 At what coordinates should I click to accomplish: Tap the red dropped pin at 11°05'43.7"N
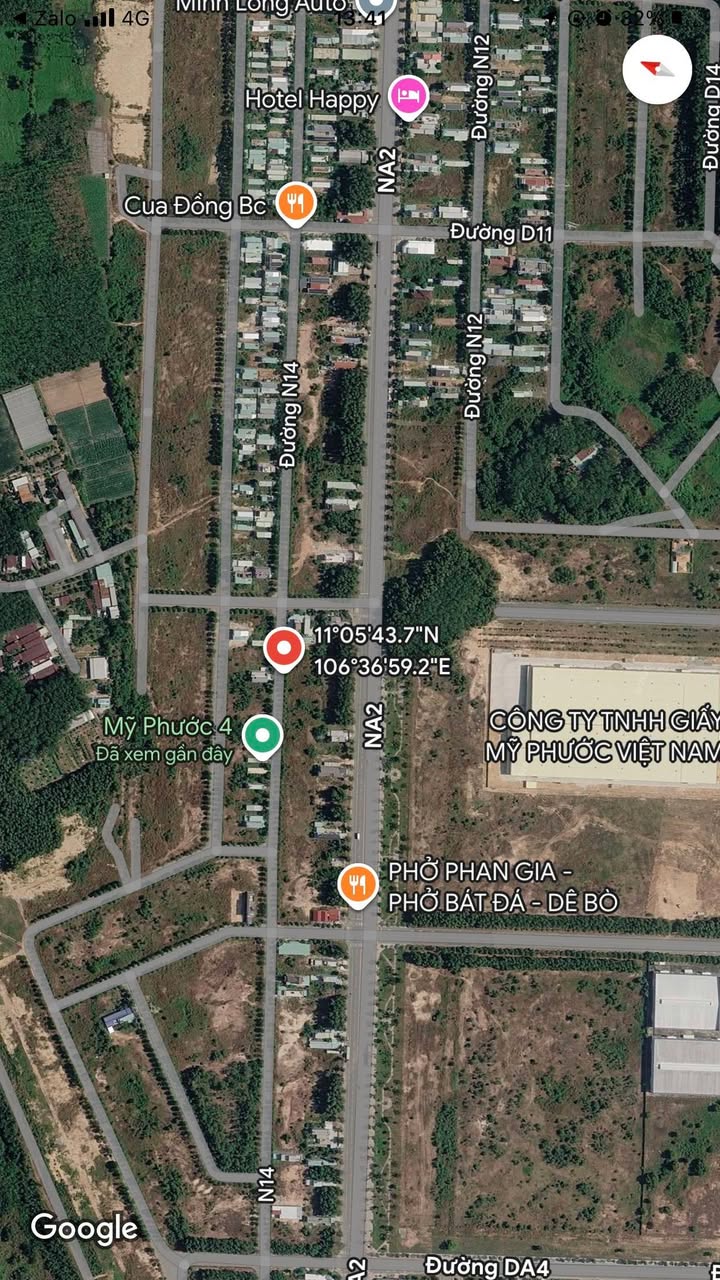pos(285,650)
